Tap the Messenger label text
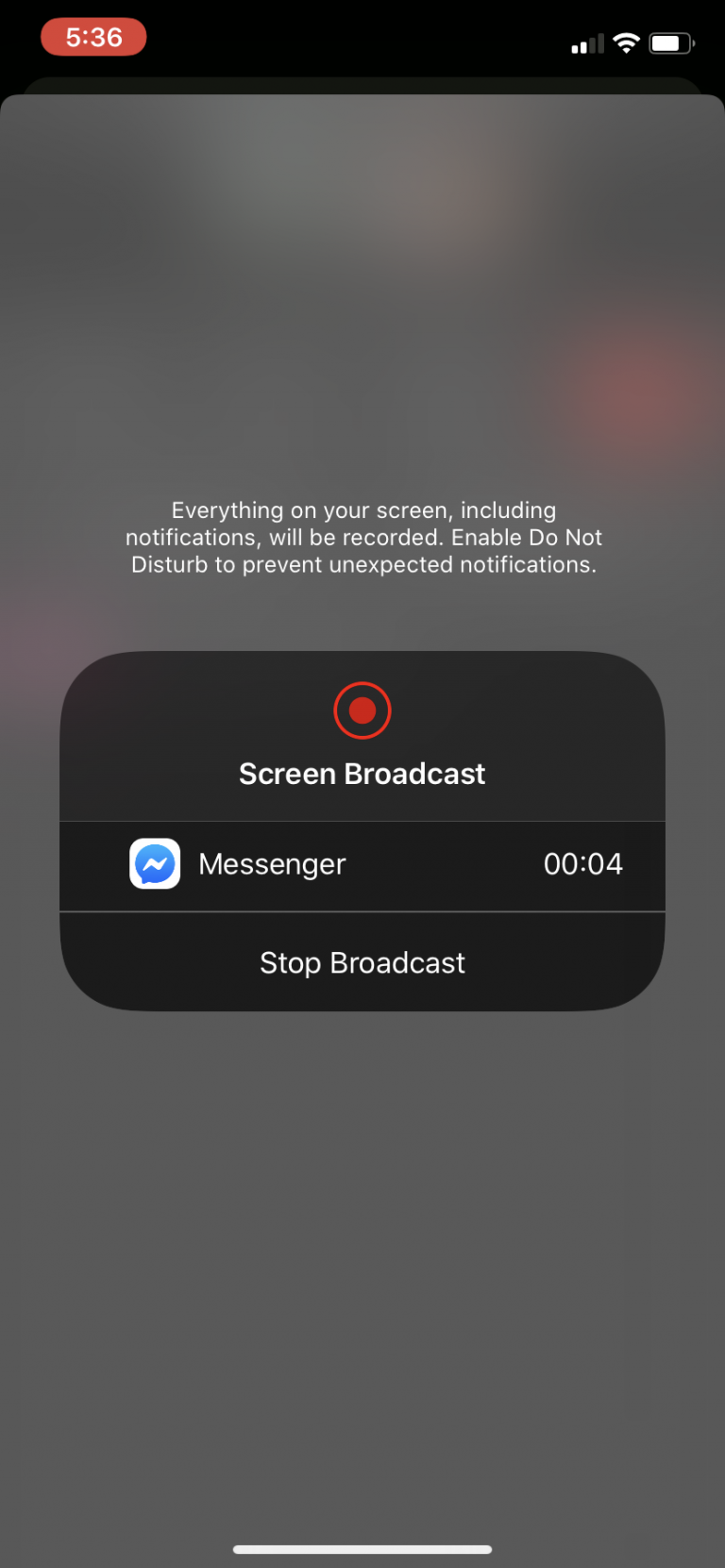 click(271, 863)
